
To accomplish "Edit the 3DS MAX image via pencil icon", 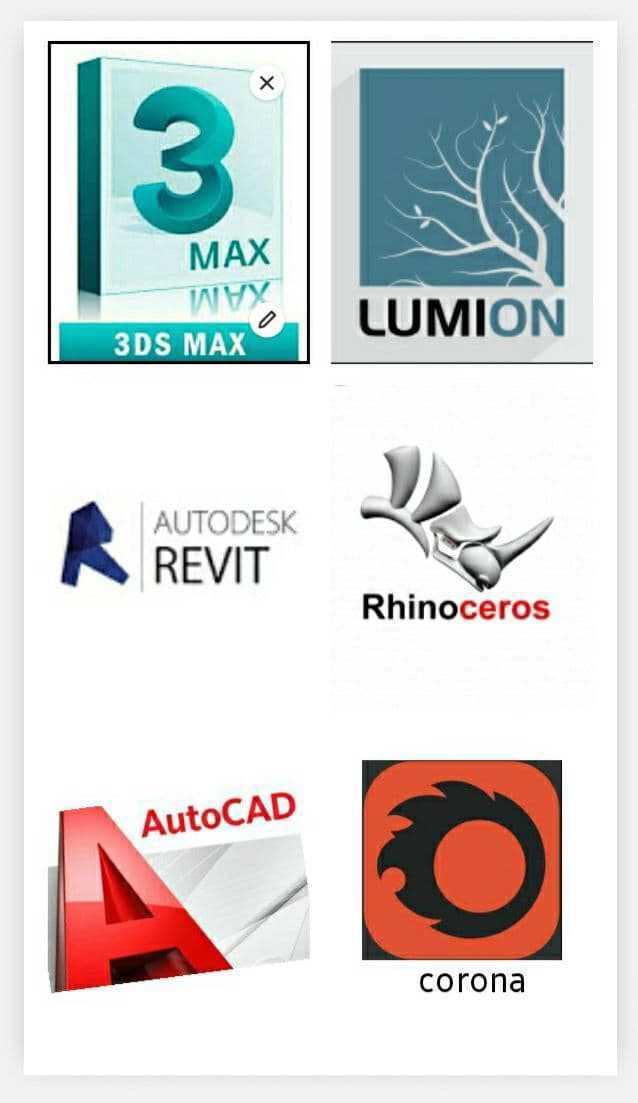I will pos(266,320).
